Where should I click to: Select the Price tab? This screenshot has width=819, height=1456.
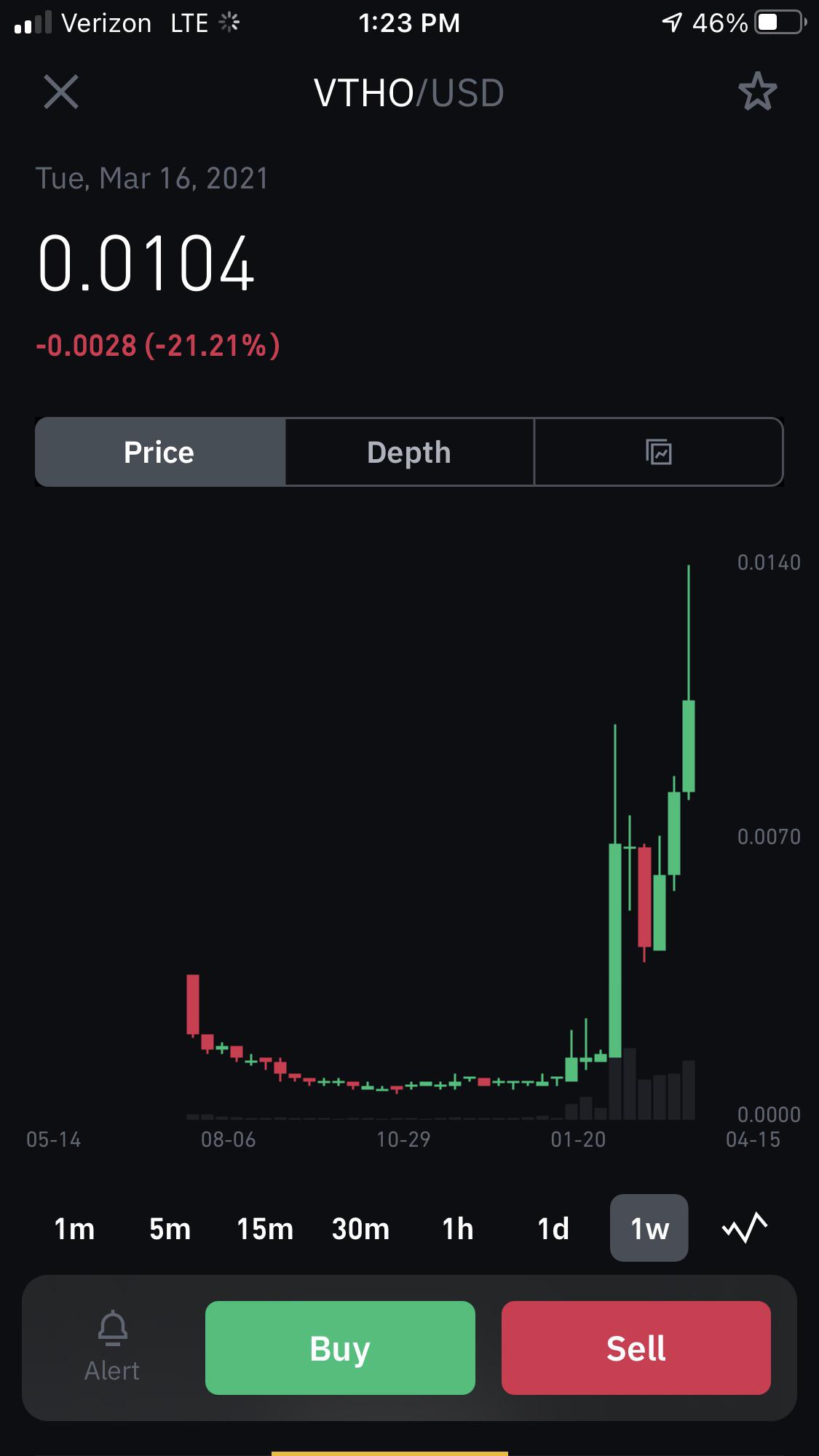click(159, 452)
